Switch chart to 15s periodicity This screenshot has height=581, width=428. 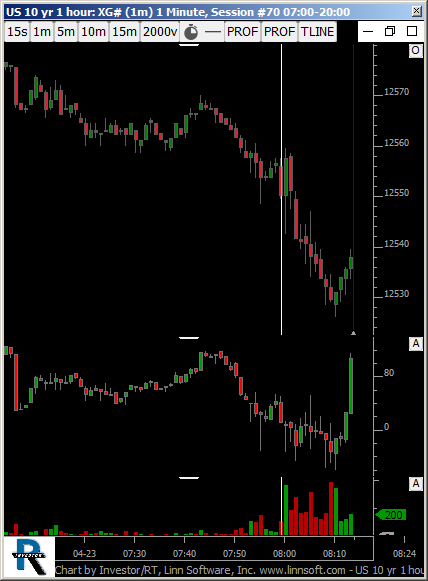17,32
